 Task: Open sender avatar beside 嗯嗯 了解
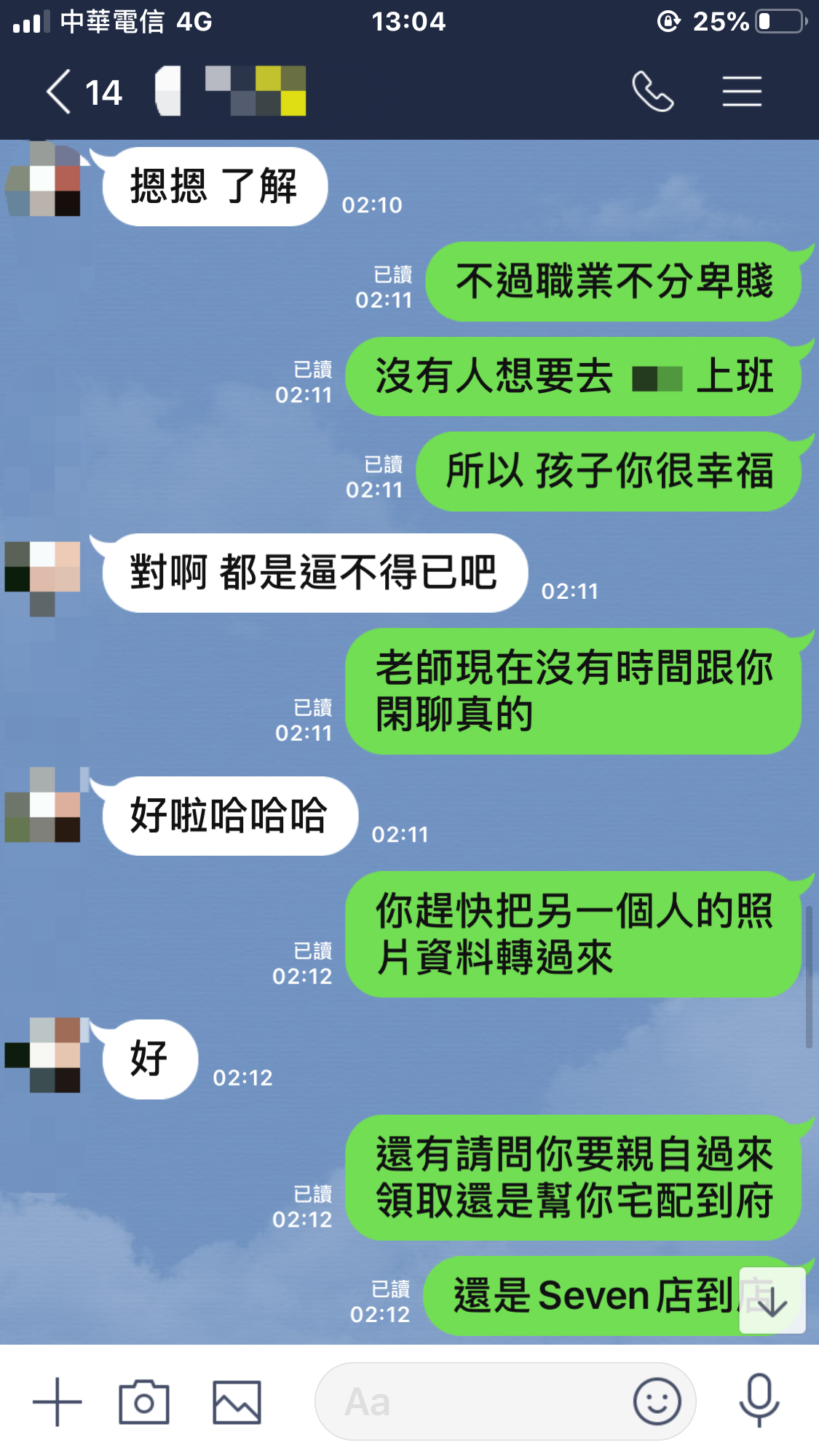[44, 180]
